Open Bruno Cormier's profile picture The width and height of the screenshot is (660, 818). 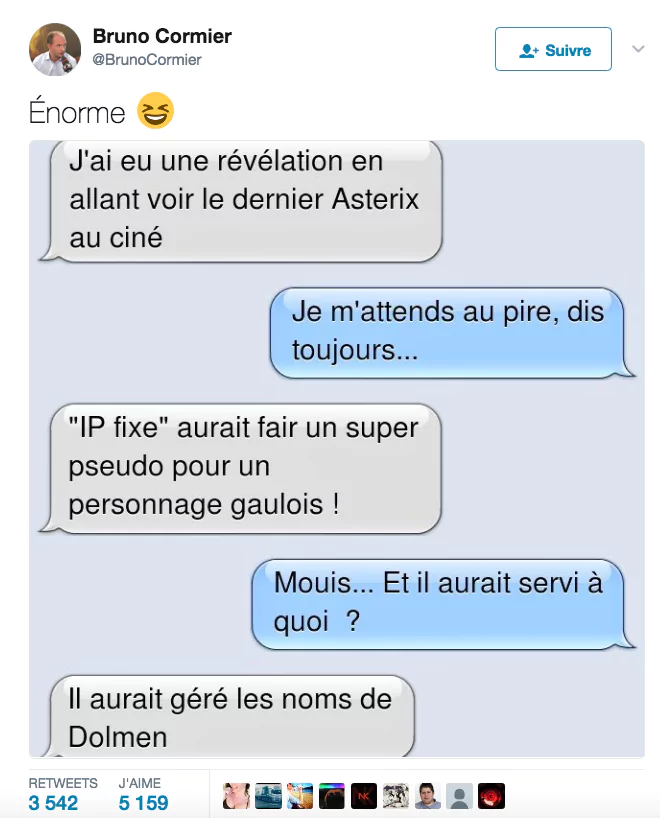point(55,49)
